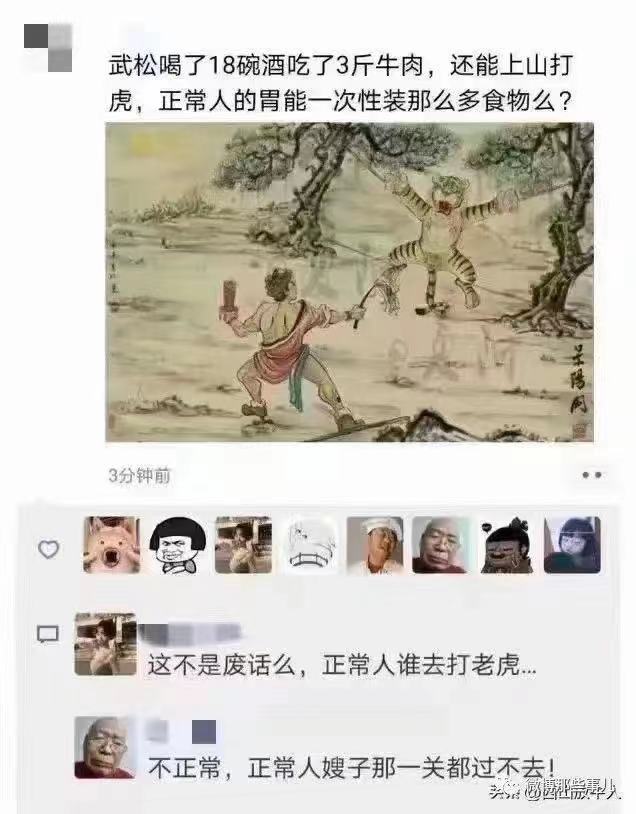Viewport: 636px width, 814px height.
Task: Open the post author's blurred avatar
Action: click(x=49, y=45)
